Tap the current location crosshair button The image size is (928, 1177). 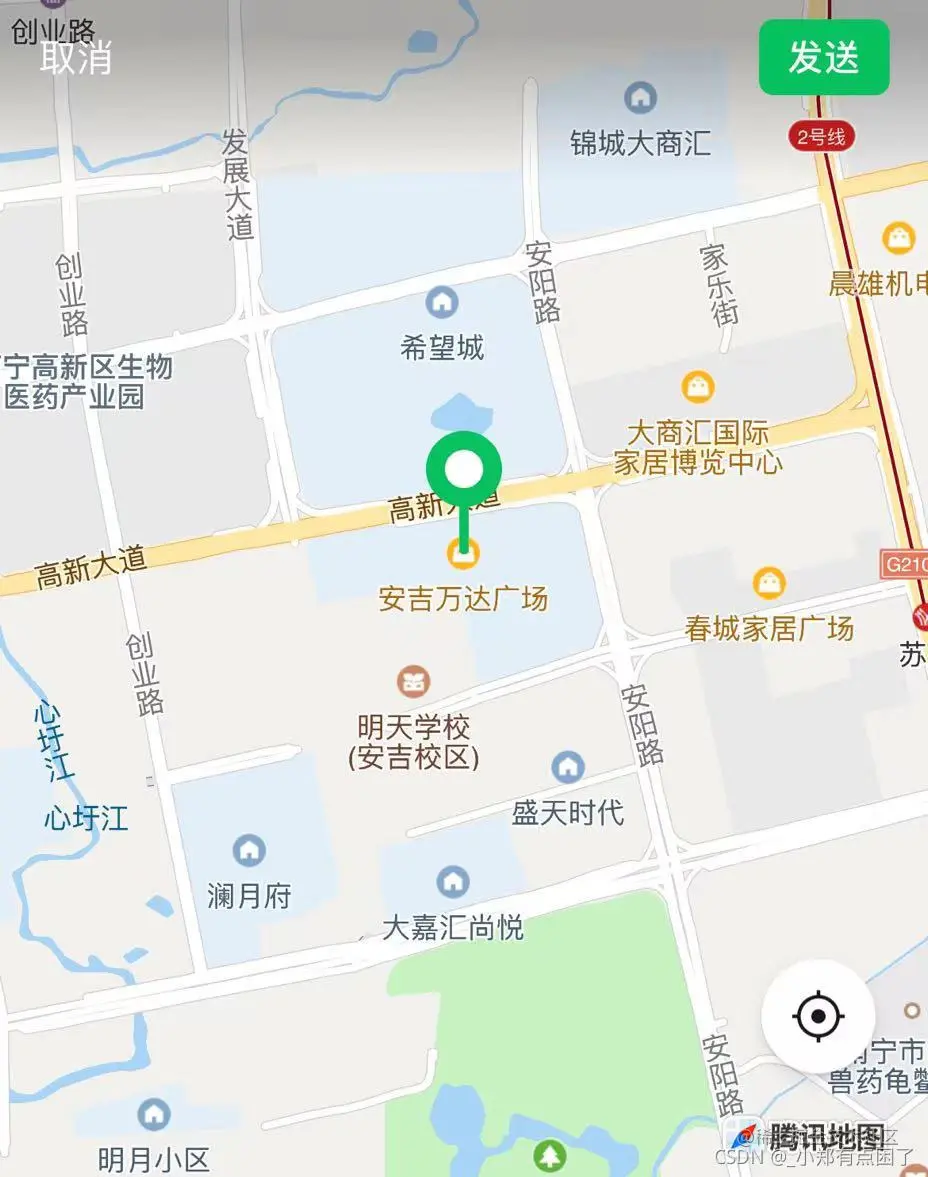tap(818, 1016)
